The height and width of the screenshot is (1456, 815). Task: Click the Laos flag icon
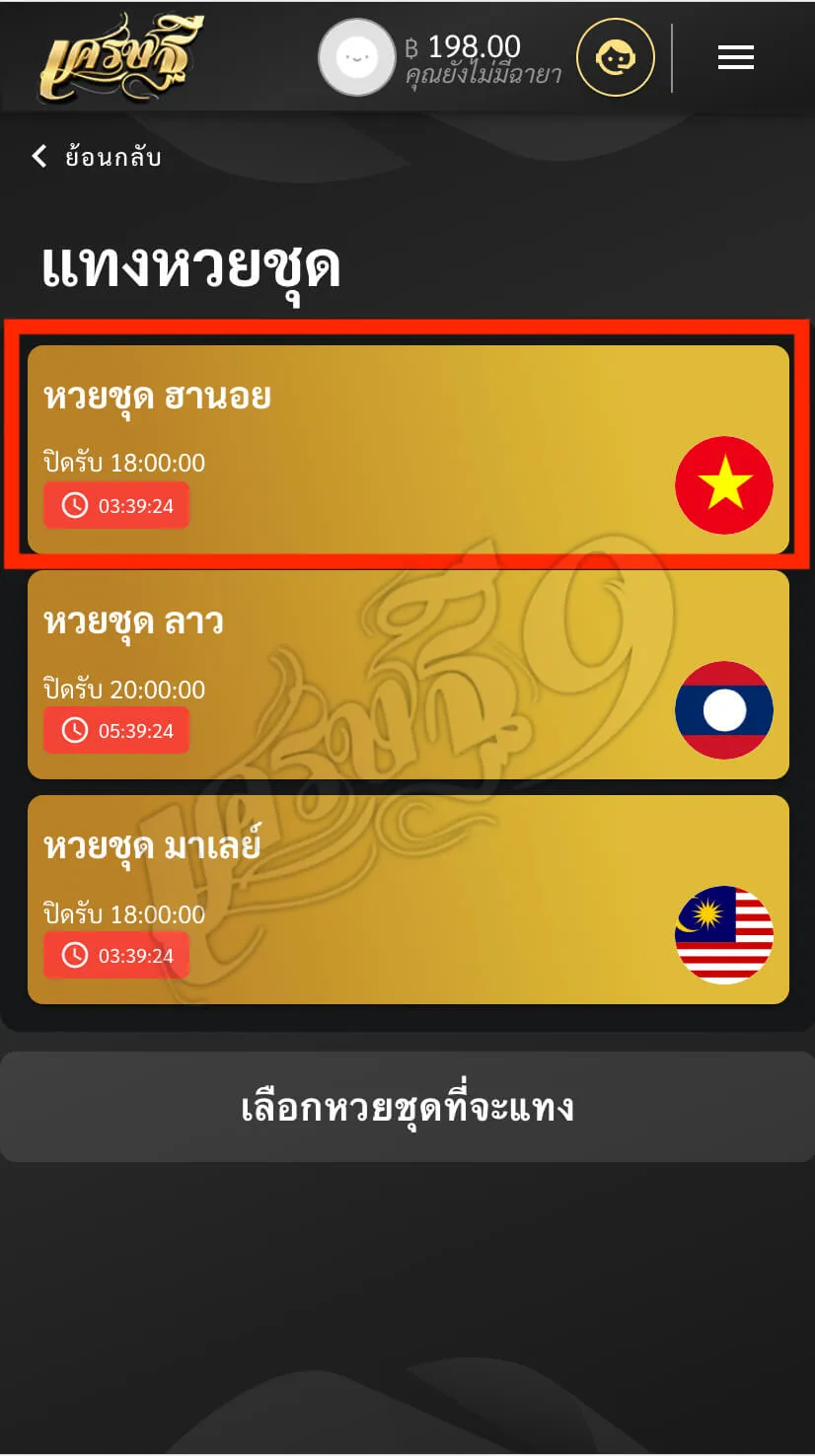[x=724, y=710]
